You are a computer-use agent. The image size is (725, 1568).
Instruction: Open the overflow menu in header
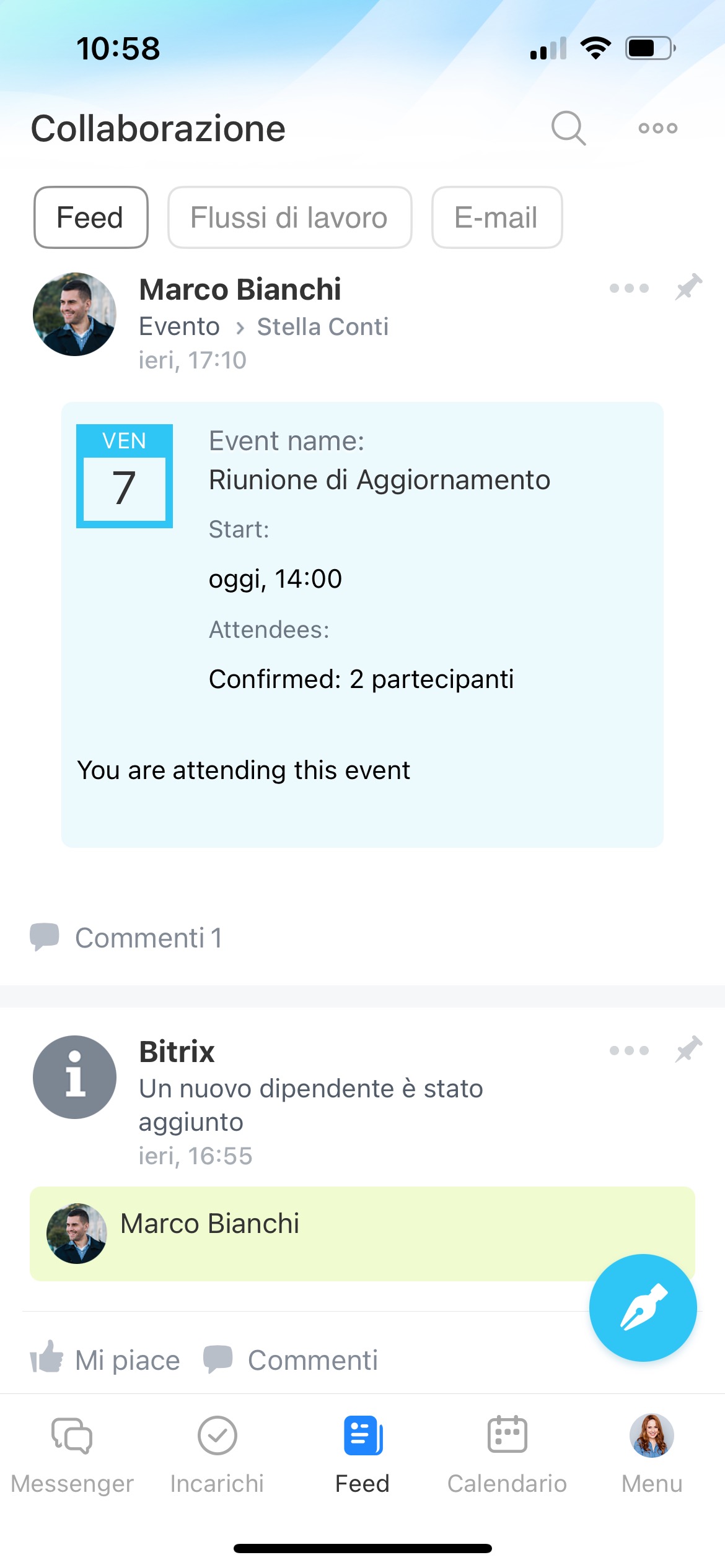[x=657, y=128]
